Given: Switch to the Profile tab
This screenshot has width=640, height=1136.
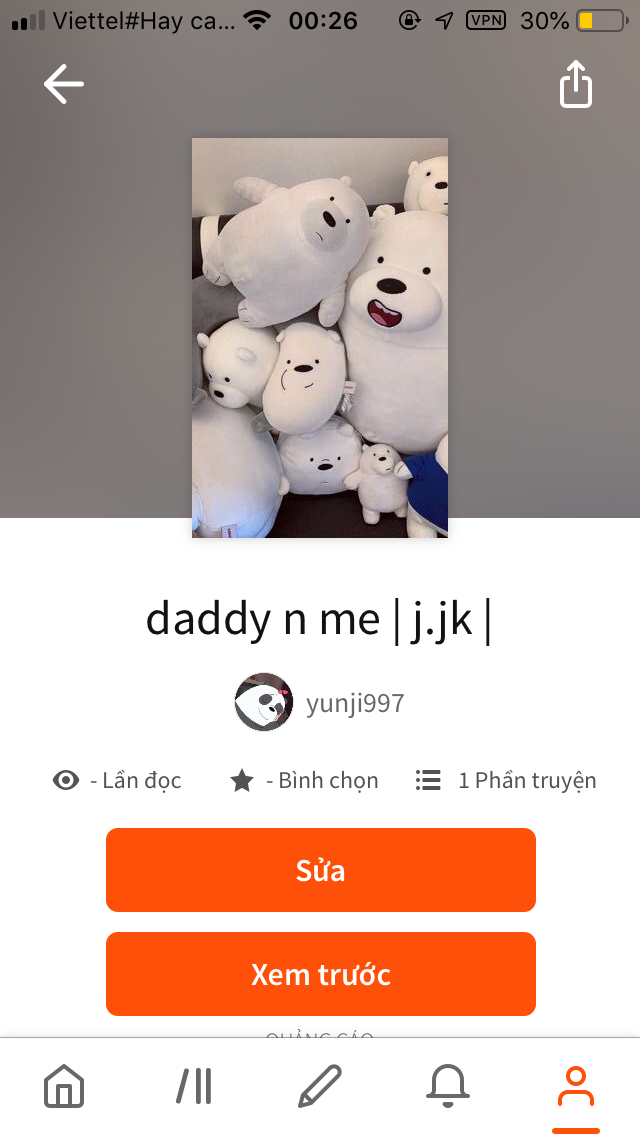Looking at the screenshot, I should pos(575,1086).
